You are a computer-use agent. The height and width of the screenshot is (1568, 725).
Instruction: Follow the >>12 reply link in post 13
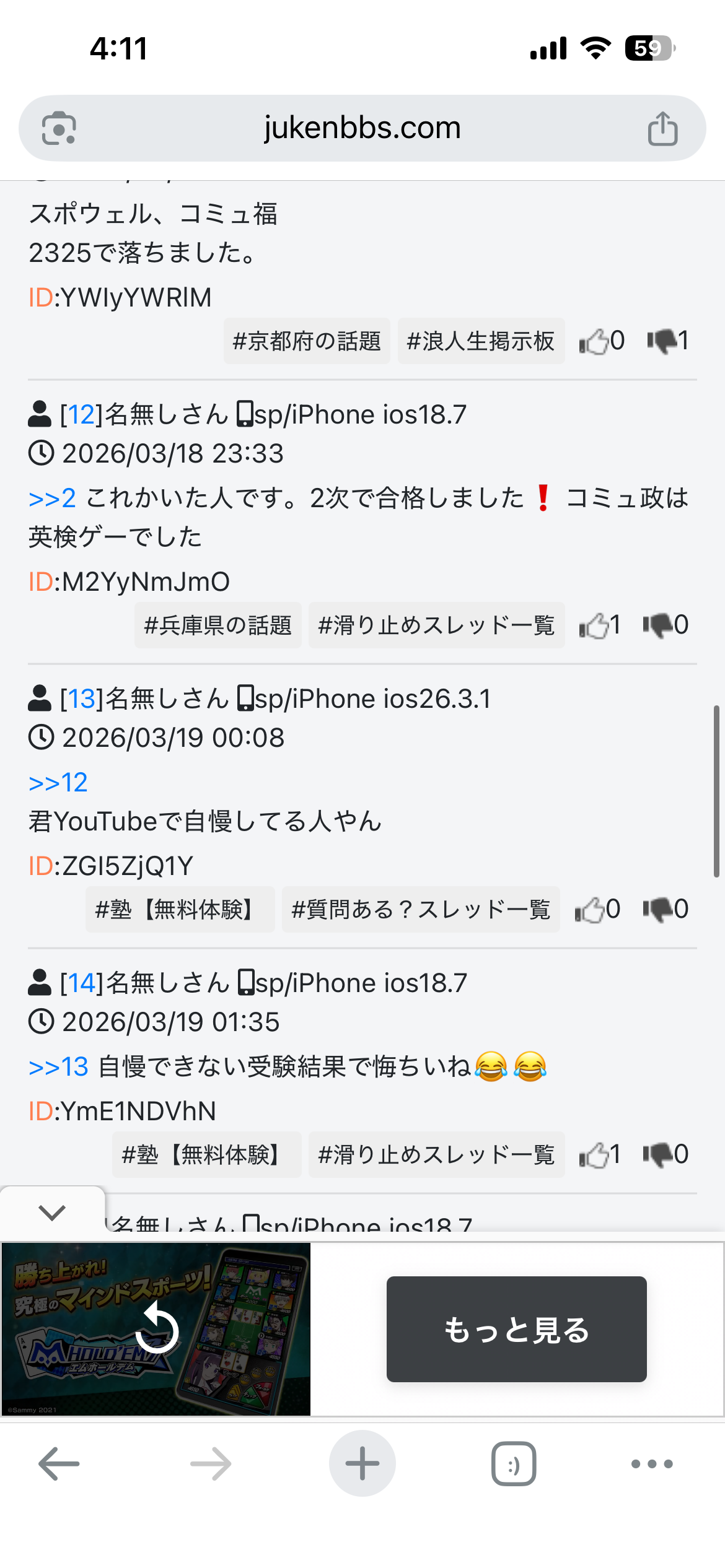click(58, 783)
